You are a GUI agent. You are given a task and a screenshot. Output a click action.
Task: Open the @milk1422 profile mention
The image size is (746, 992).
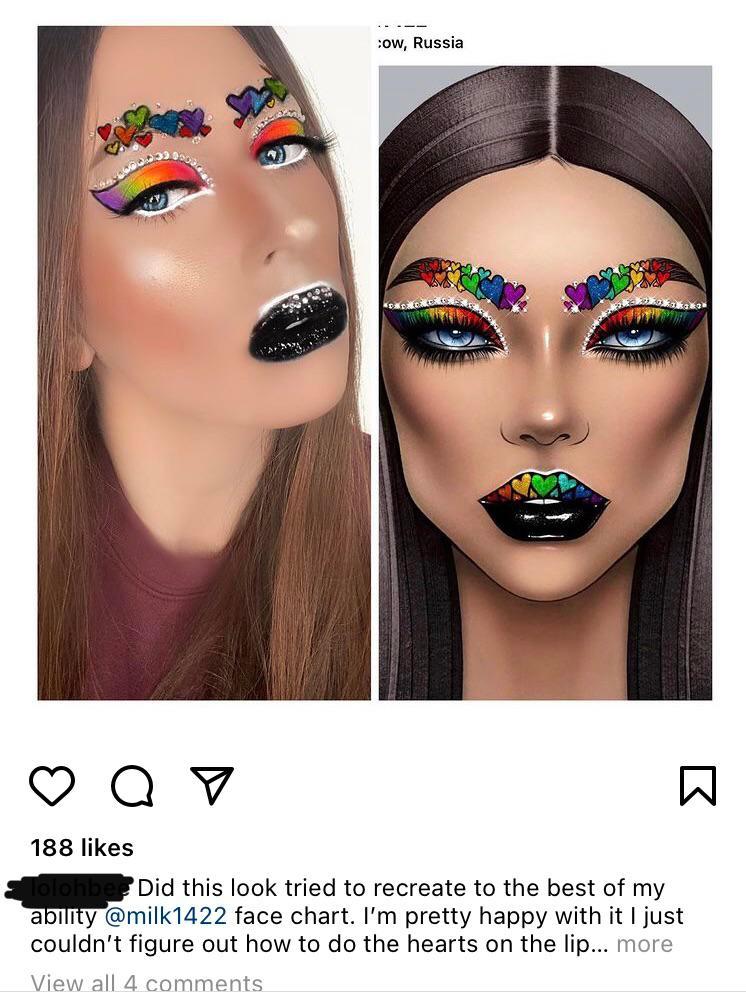pos(165,916)
